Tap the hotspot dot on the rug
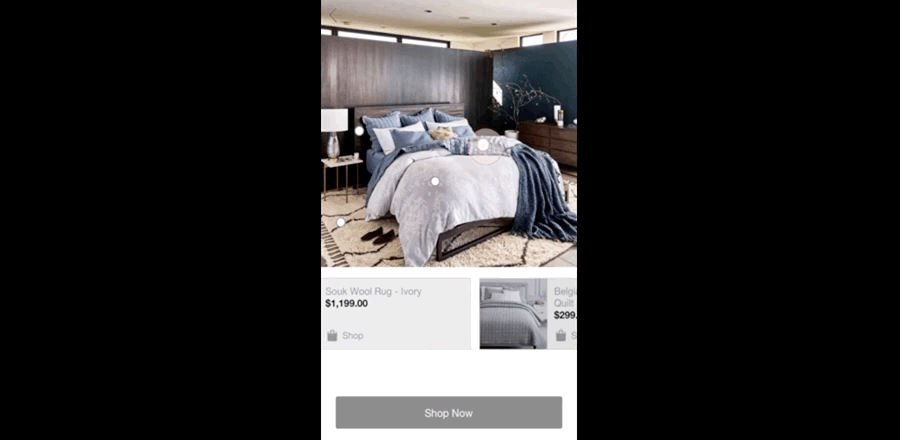The width and height of the screenshot is (900, 440). [340, 222]
